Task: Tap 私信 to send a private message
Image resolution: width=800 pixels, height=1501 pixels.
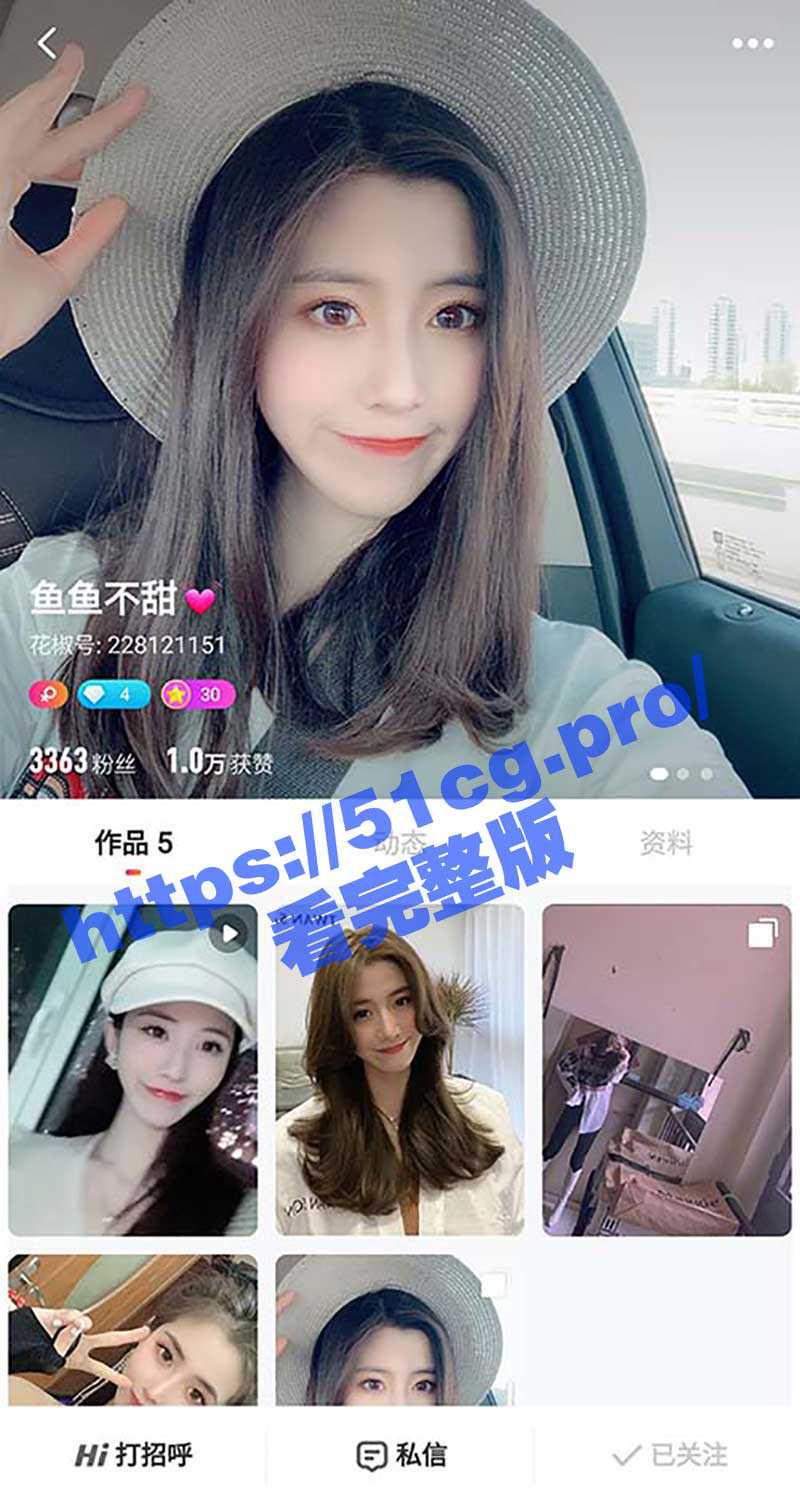Action: [x=420, y=1456]
